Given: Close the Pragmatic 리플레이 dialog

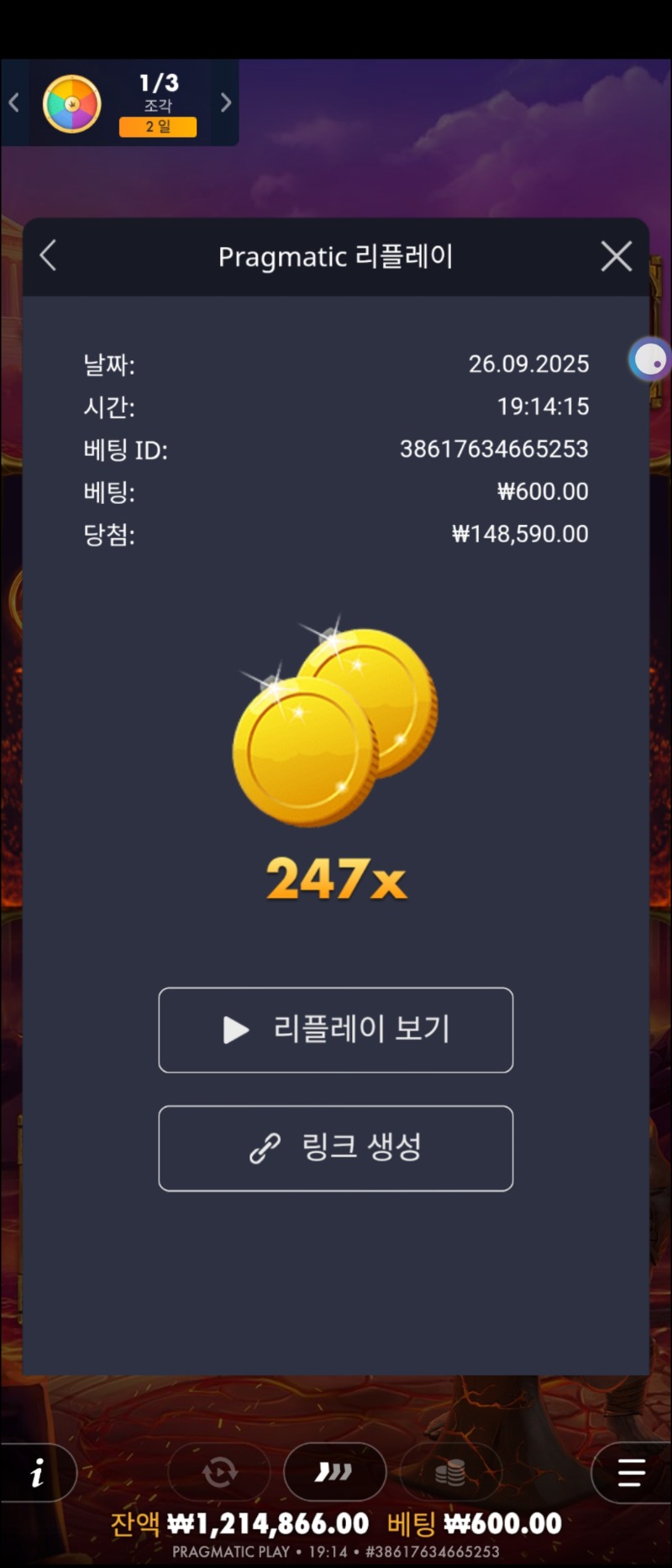Looking at the screenshot, I should pyautogui.click(x=617, y=256).
